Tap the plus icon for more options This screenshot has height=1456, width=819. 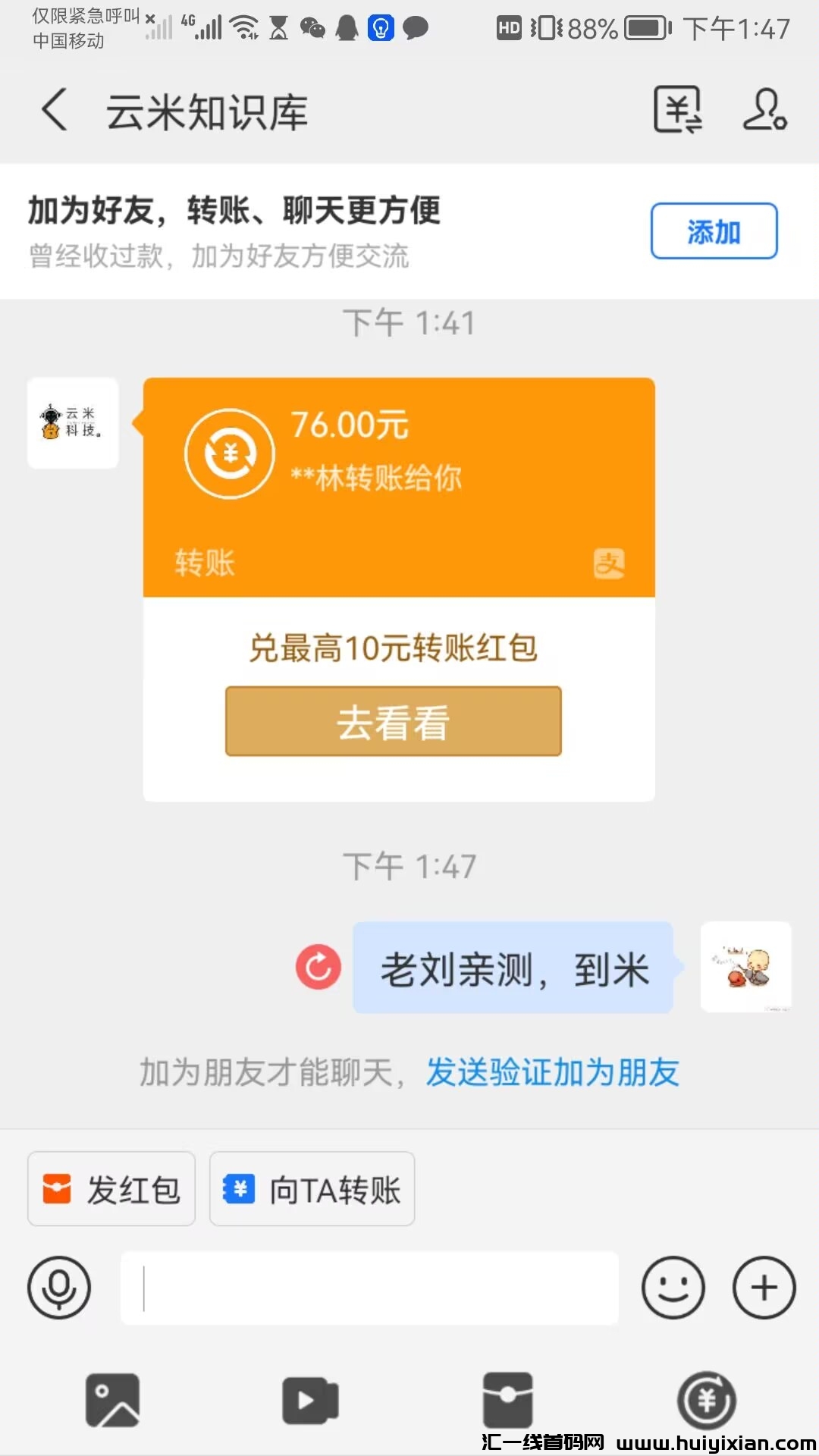point(763,1288)
